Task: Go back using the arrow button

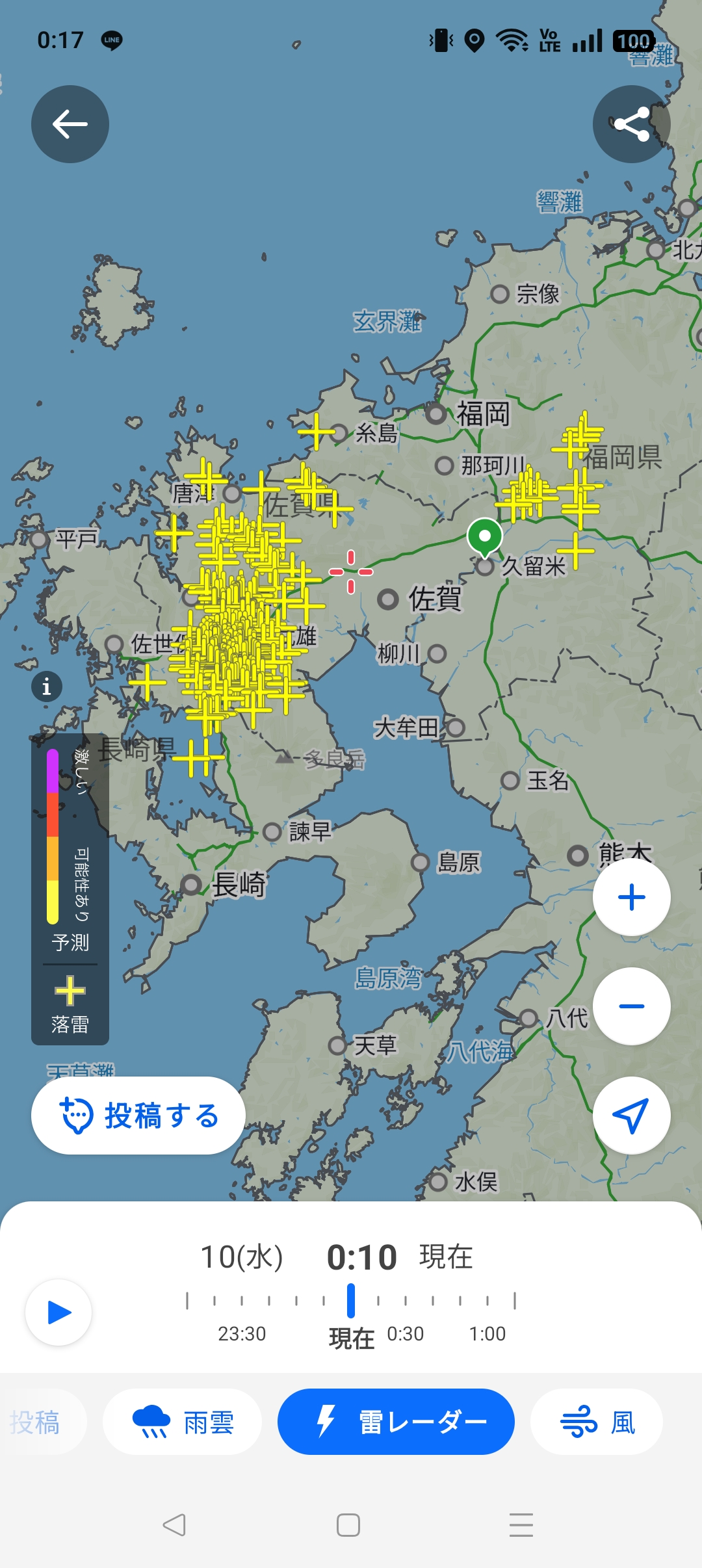Action: [x=70, y=124]
